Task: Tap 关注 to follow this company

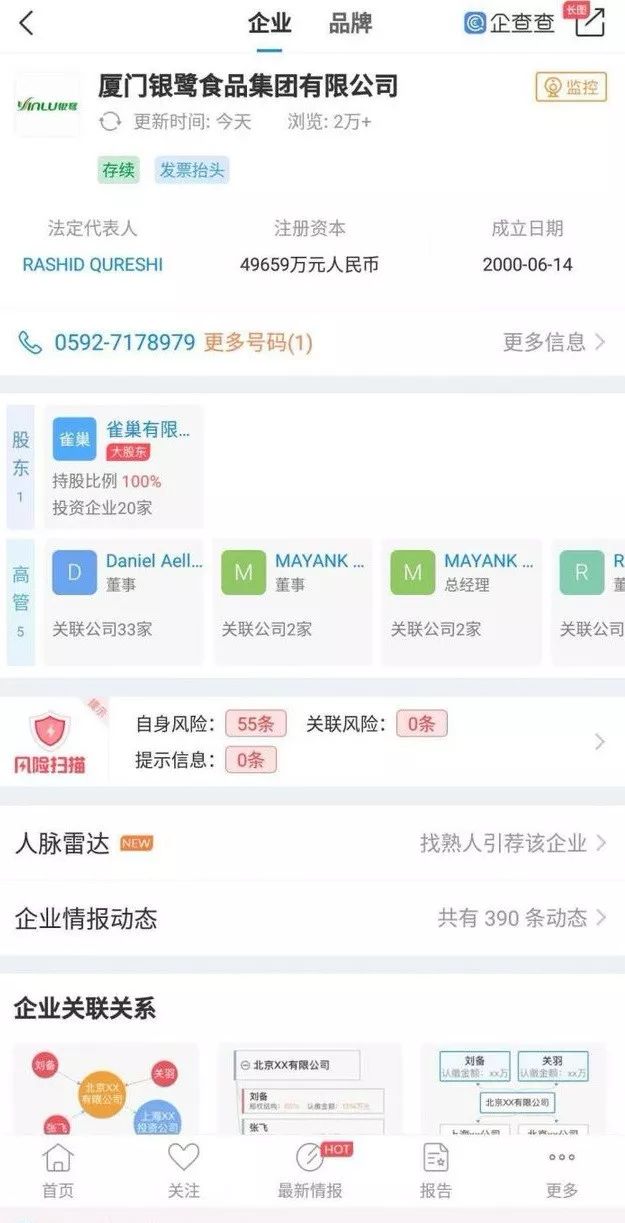Action: (x=183, y=1171)
